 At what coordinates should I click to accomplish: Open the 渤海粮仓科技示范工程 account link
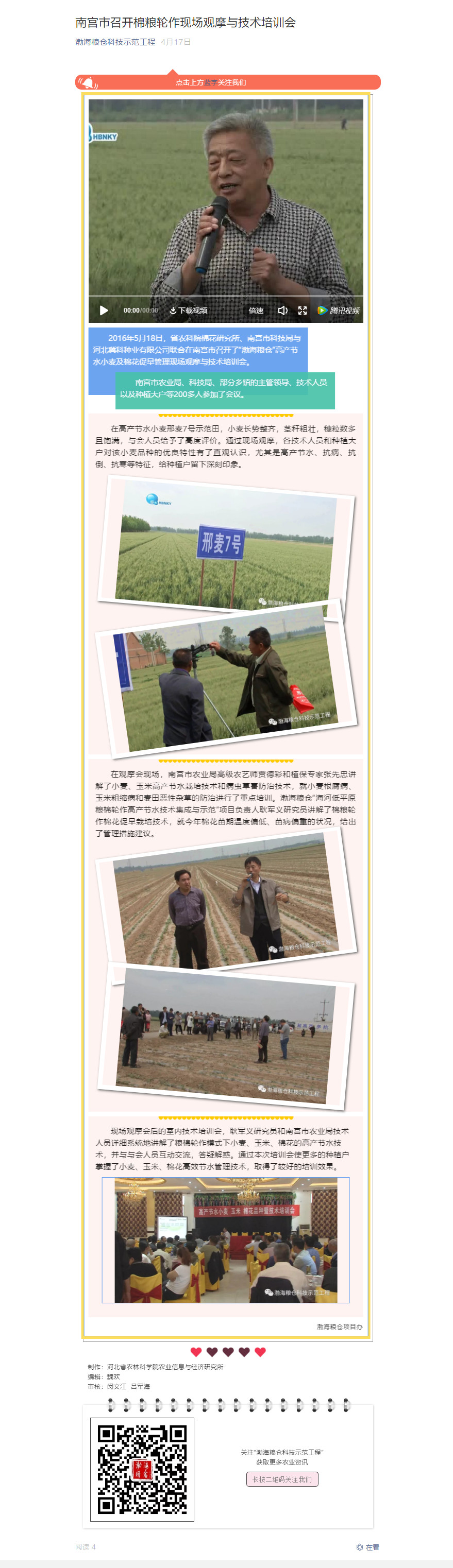click(115, 42)
